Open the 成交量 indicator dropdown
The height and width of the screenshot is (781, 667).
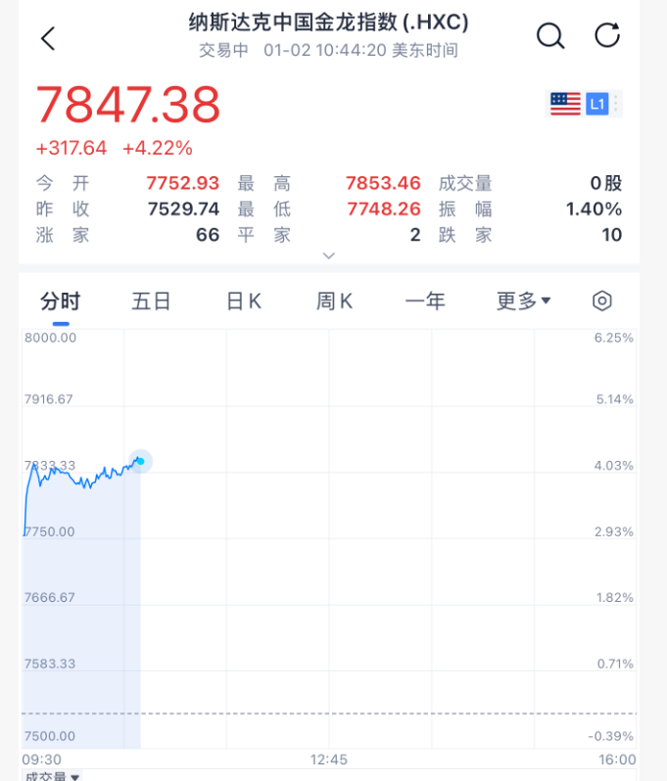coord(52,775)
